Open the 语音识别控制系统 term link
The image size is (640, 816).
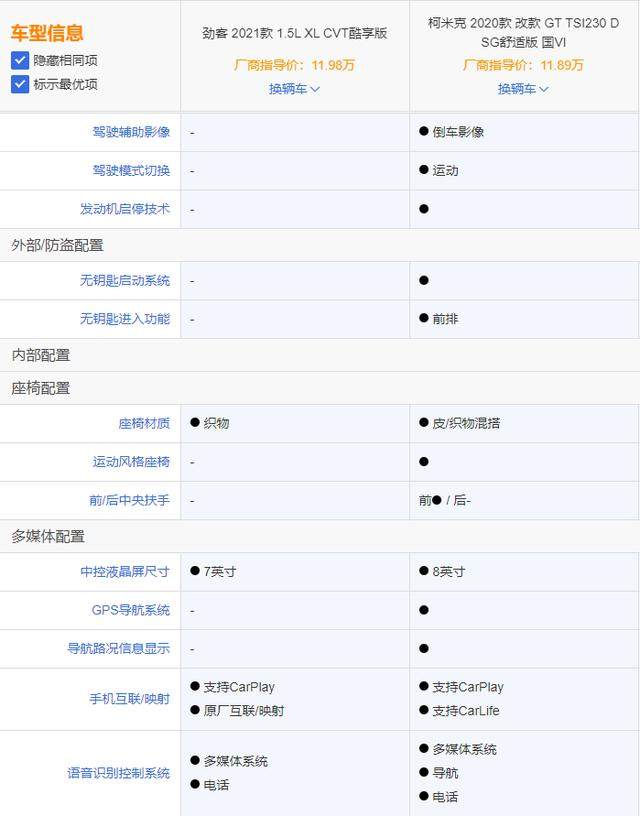(118, 773)
